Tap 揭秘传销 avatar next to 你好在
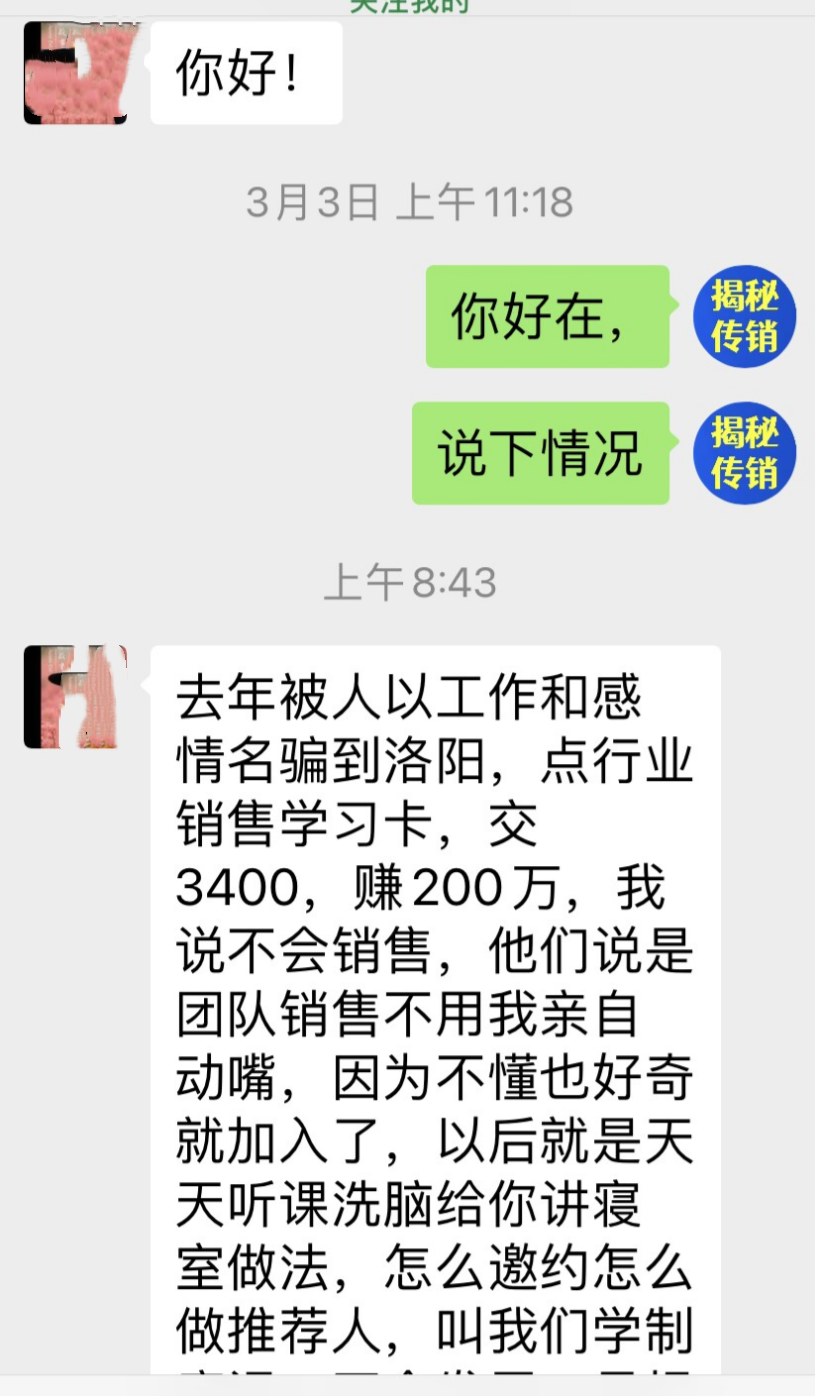Screen dimensions: 815x1396 click(744, 316)
